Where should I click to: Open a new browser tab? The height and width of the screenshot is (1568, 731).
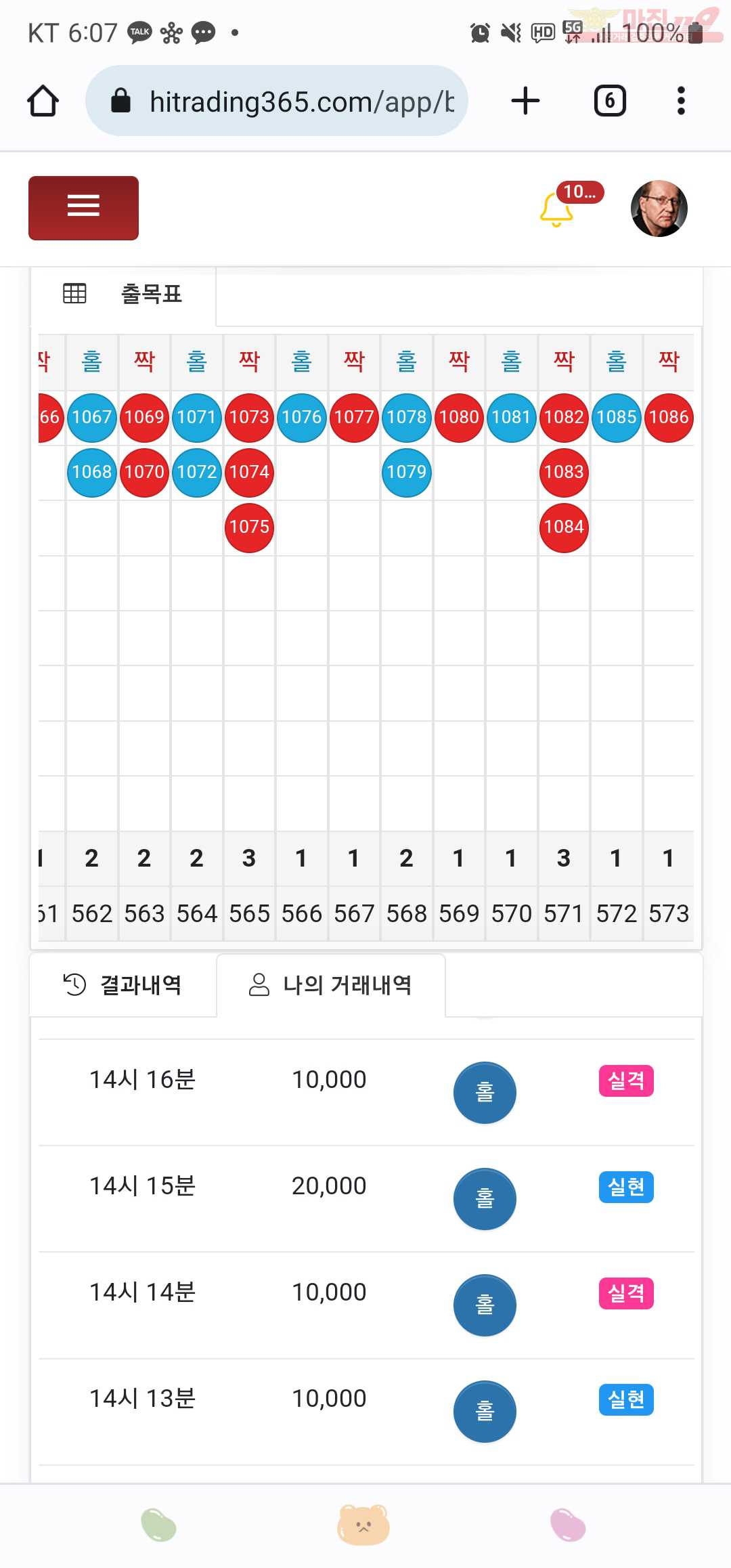(525, 101)
